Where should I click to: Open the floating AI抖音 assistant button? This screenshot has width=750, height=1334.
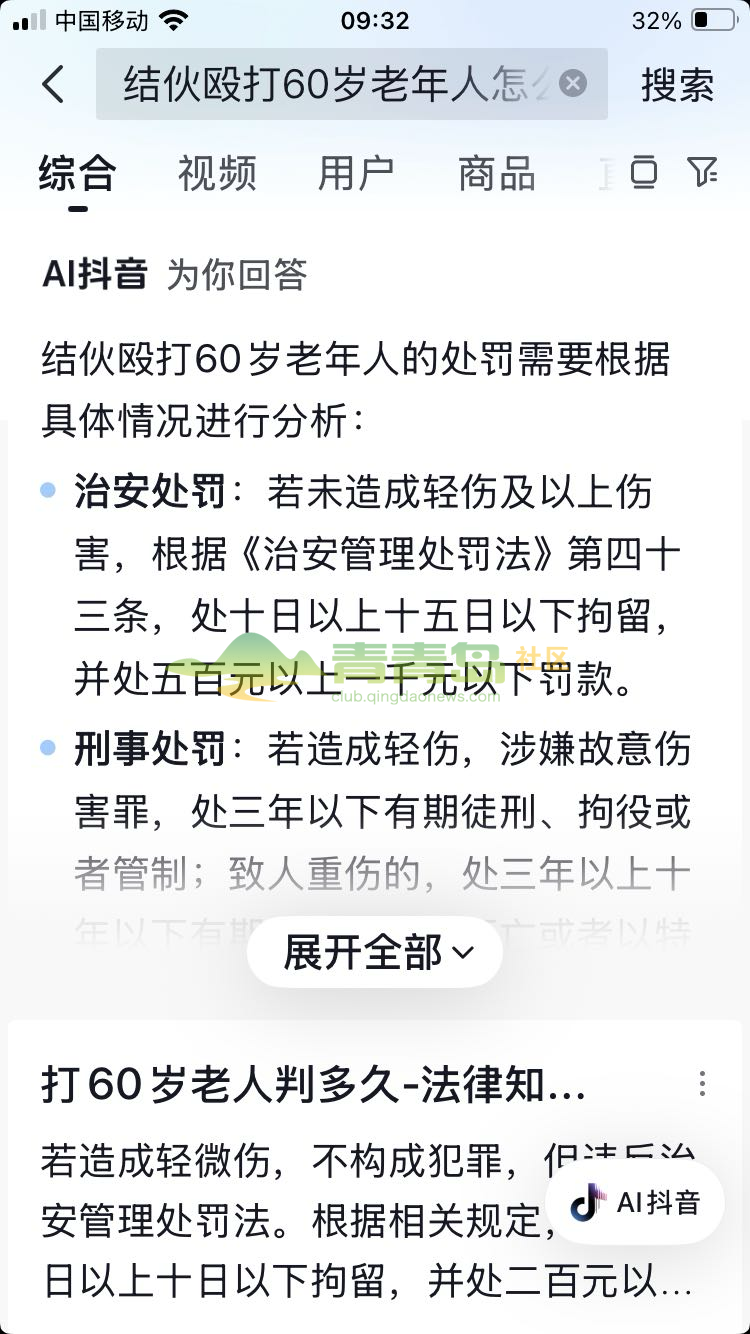click(x=635, y=1203)
